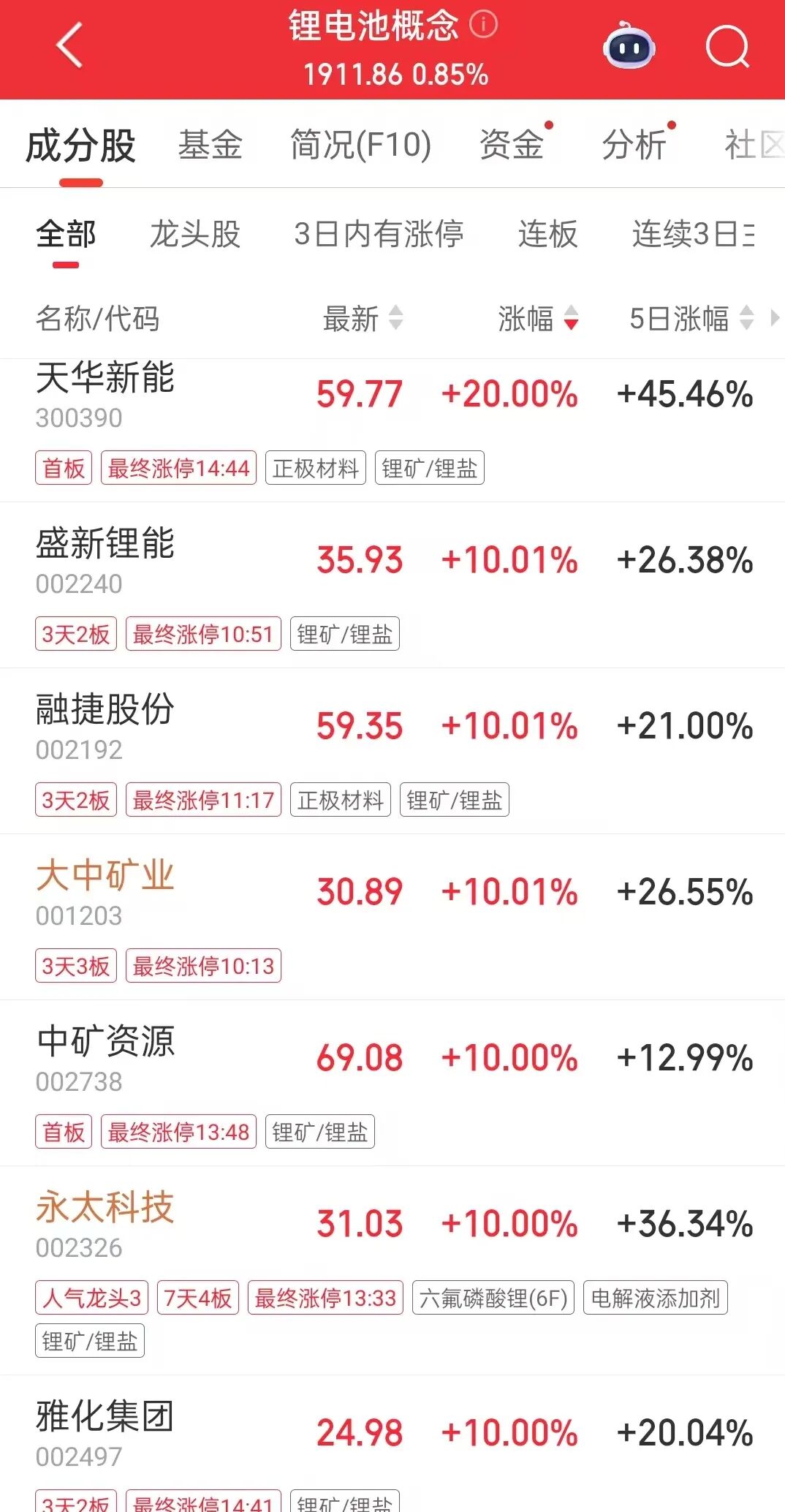Open the robot assistant icon
The height and width of the screenshot is (1512, 785).
[629, 47]
